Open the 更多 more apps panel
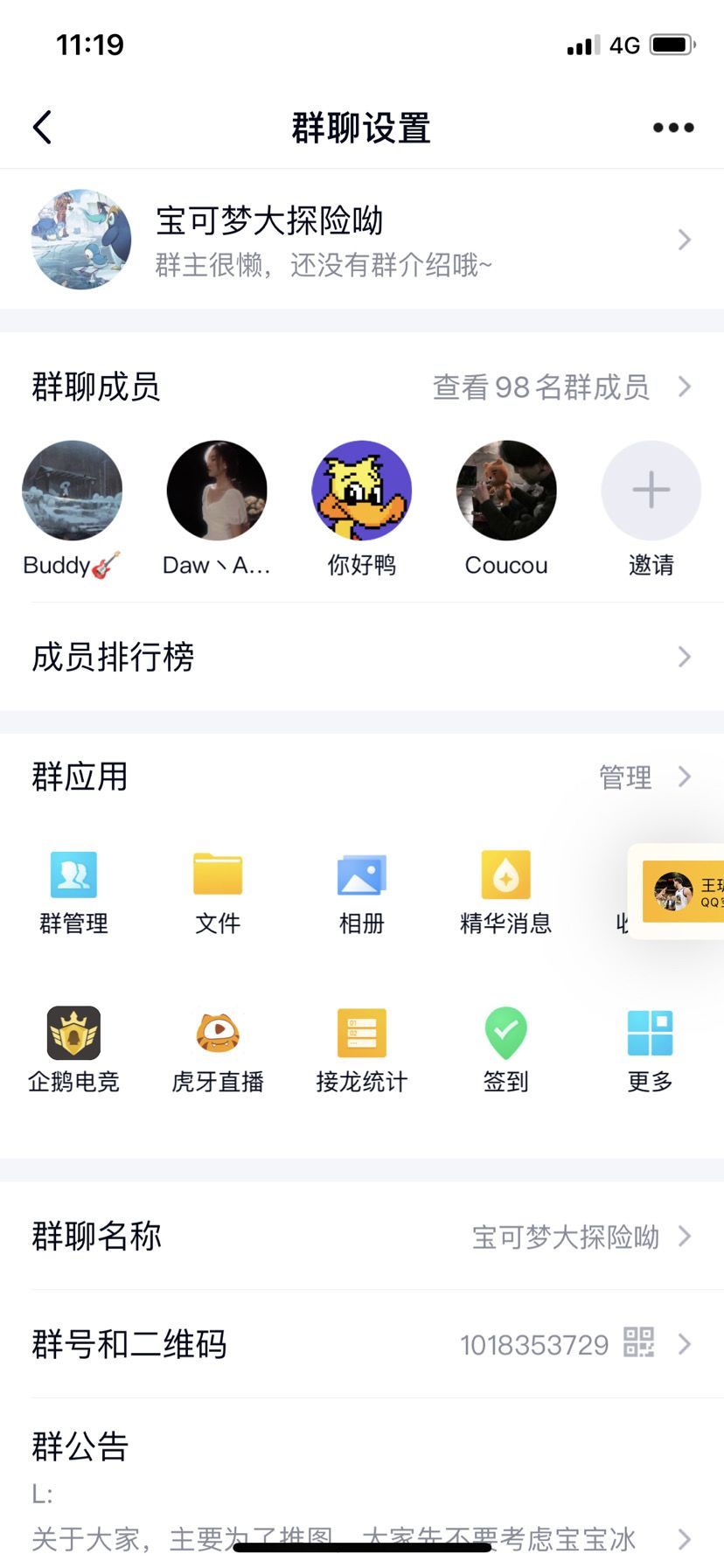Viewport: 724px width, 1568px height. click(x=649, y=1048)
